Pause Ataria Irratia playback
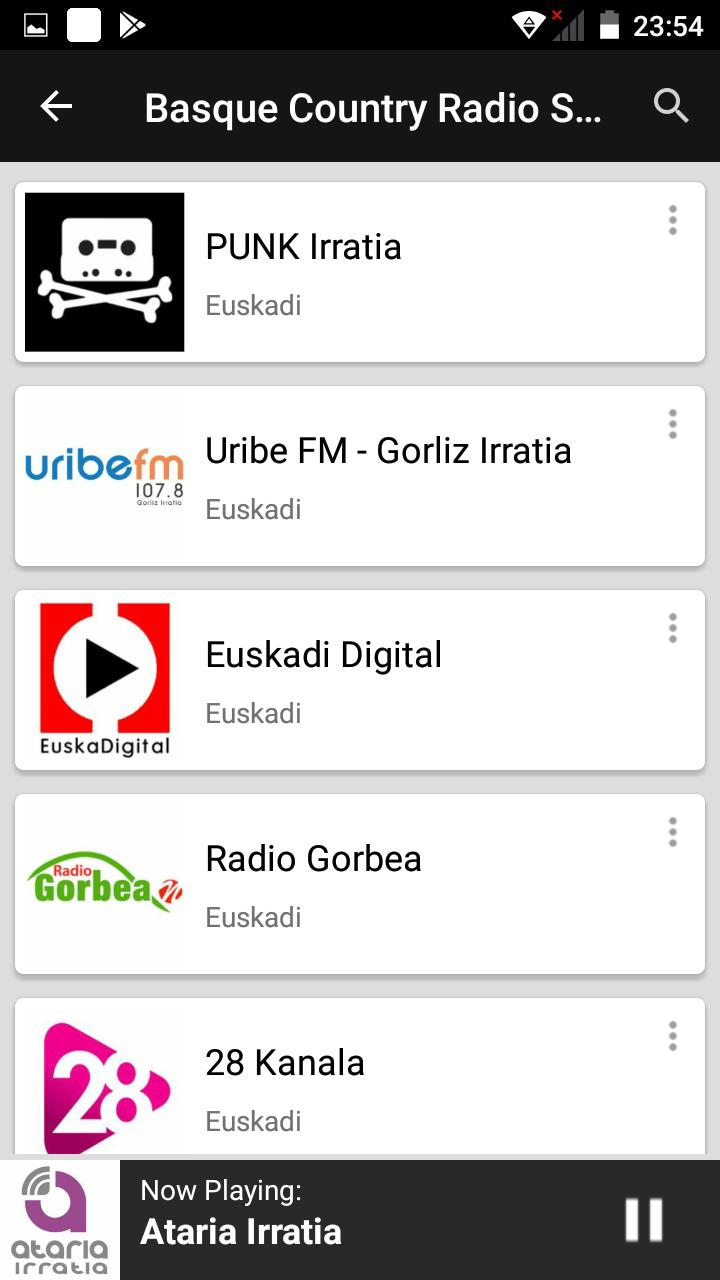The height and width of the screenshot is (1280, 720). tap(644, 1220)
